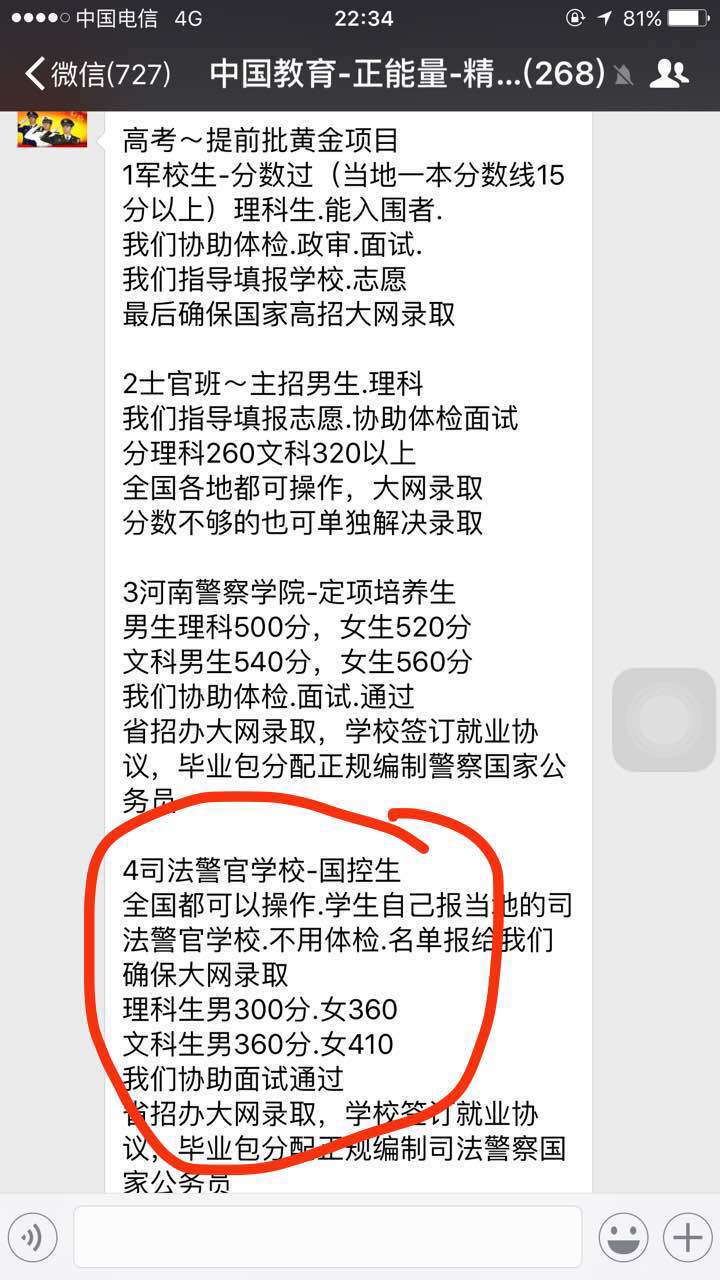Open the emoji sticker panel
720x1280 pixels.
[623, 1238]
